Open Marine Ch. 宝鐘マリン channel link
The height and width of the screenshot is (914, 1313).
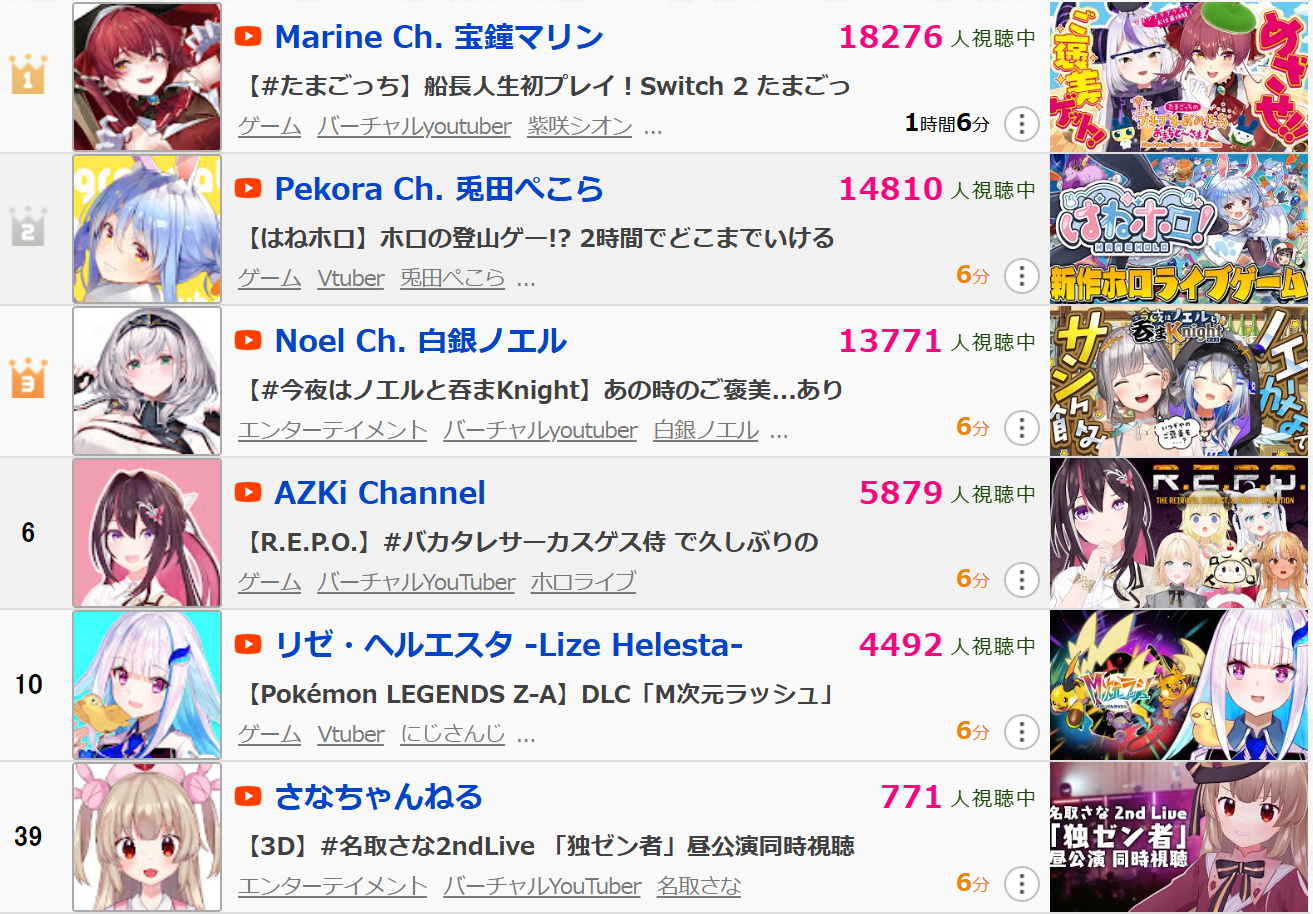pos(438,37)
